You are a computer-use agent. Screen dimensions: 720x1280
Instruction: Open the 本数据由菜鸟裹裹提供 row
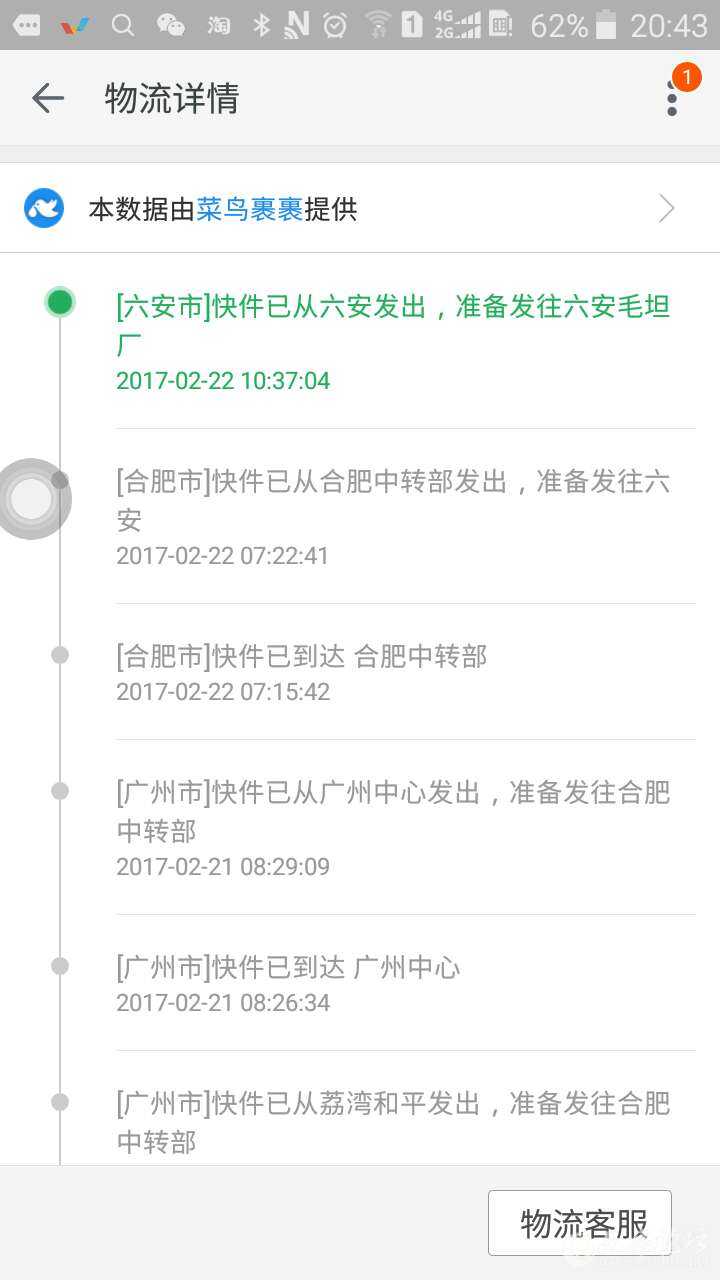click(360, 209)
